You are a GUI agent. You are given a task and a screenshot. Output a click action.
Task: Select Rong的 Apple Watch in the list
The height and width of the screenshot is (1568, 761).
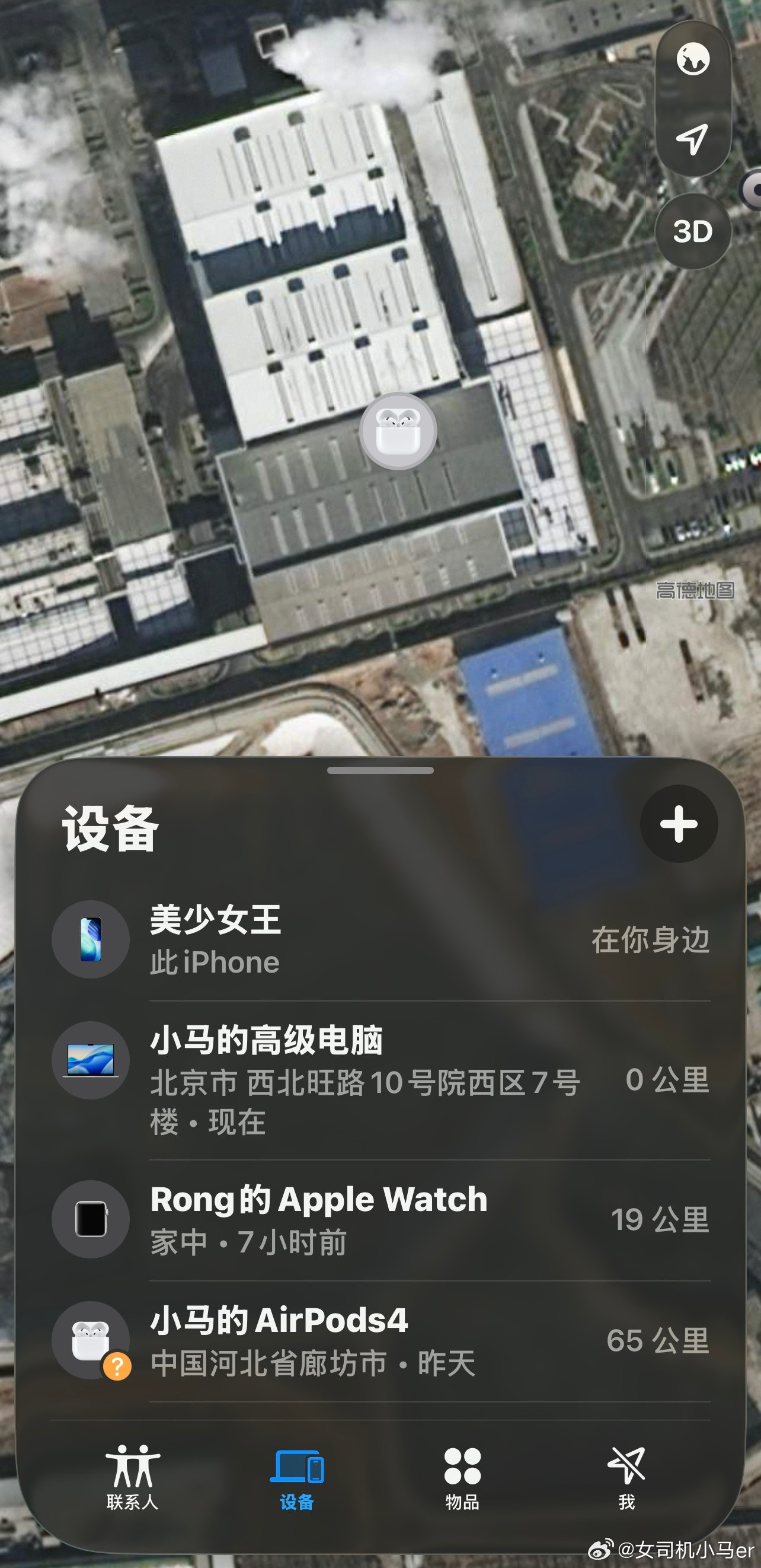click(380, 1220)
